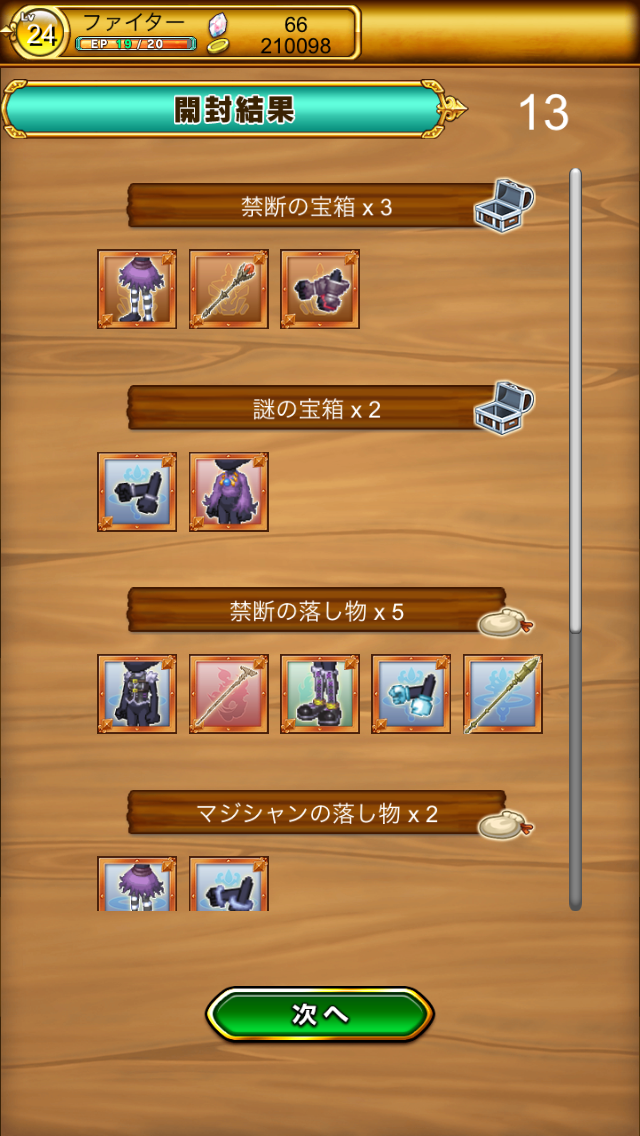Open the spear item under 禁断の落し物

(x=503, y=694)
